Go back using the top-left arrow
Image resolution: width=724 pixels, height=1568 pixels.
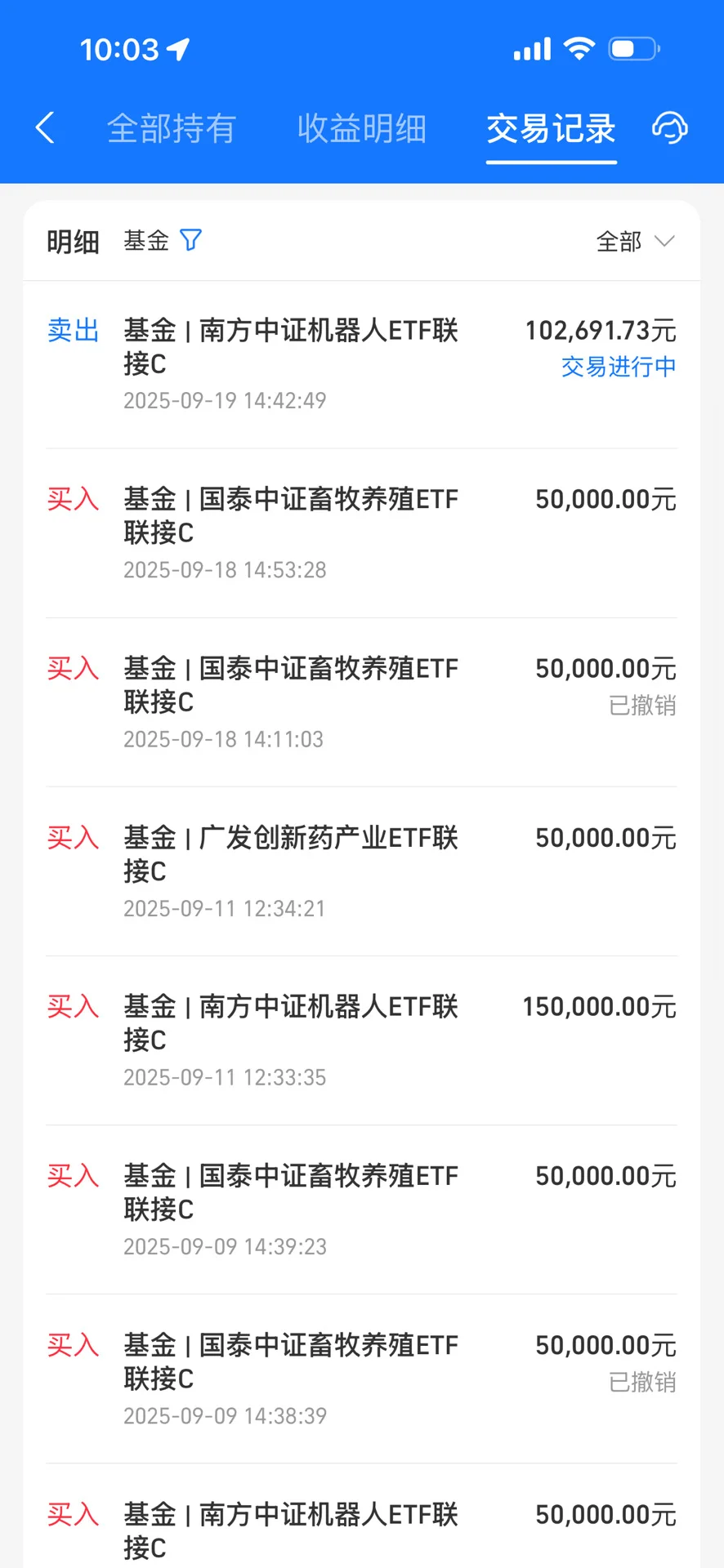click(x=46, y=128)
